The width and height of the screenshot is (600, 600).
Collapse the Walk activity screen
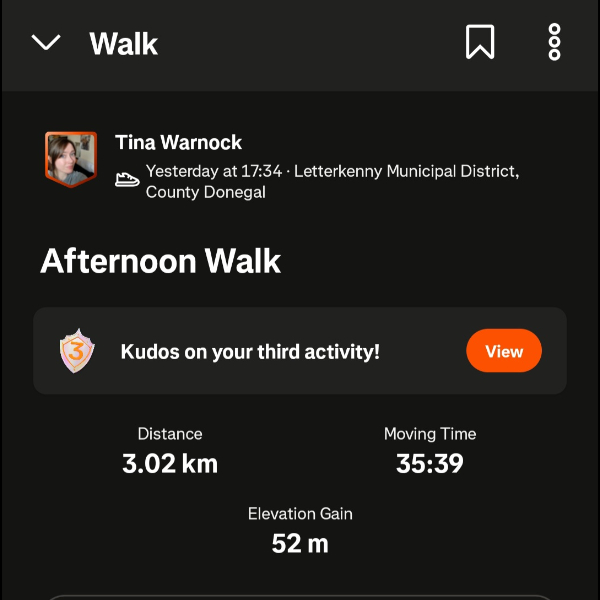[46, 43]
